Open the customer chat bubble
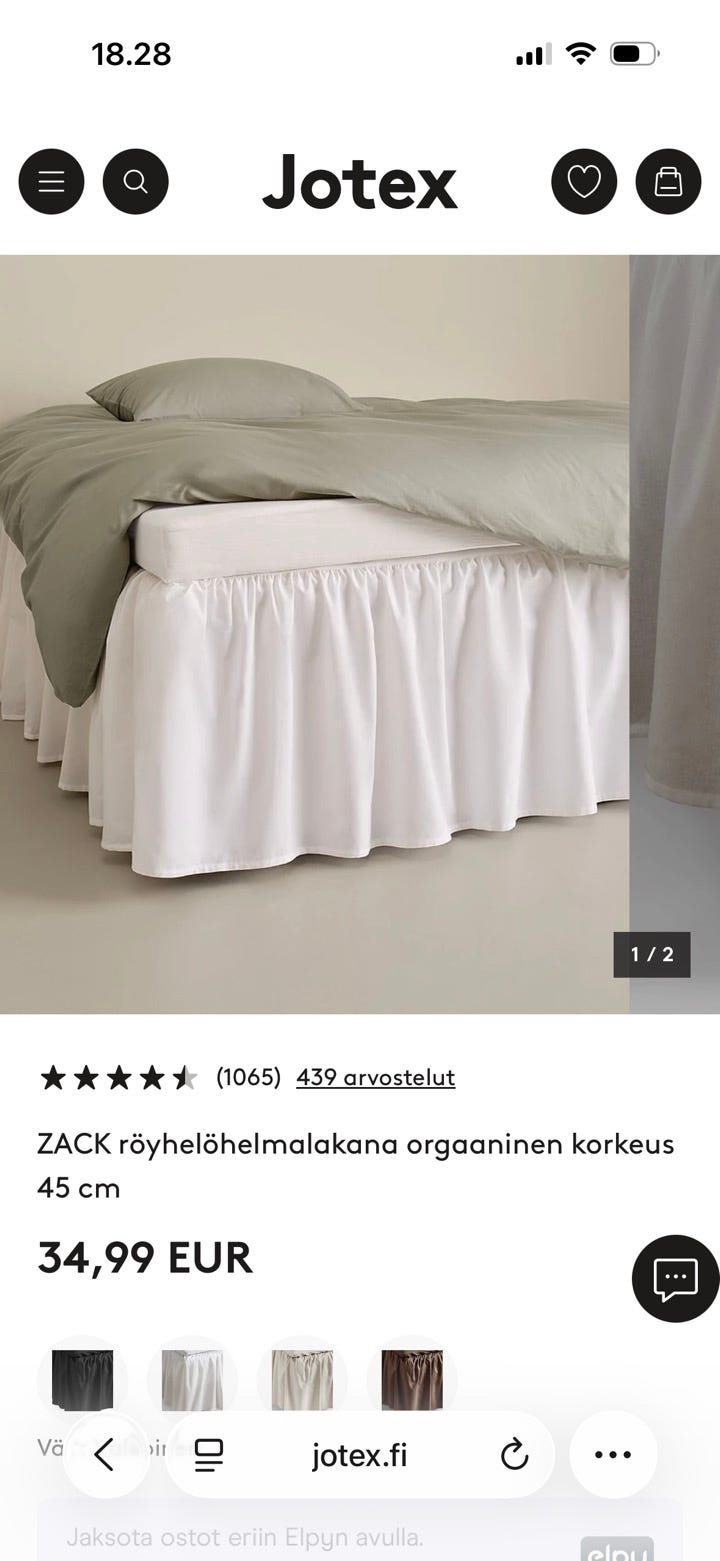This screenshot has width=720, height=1561. coord(675,1277)
